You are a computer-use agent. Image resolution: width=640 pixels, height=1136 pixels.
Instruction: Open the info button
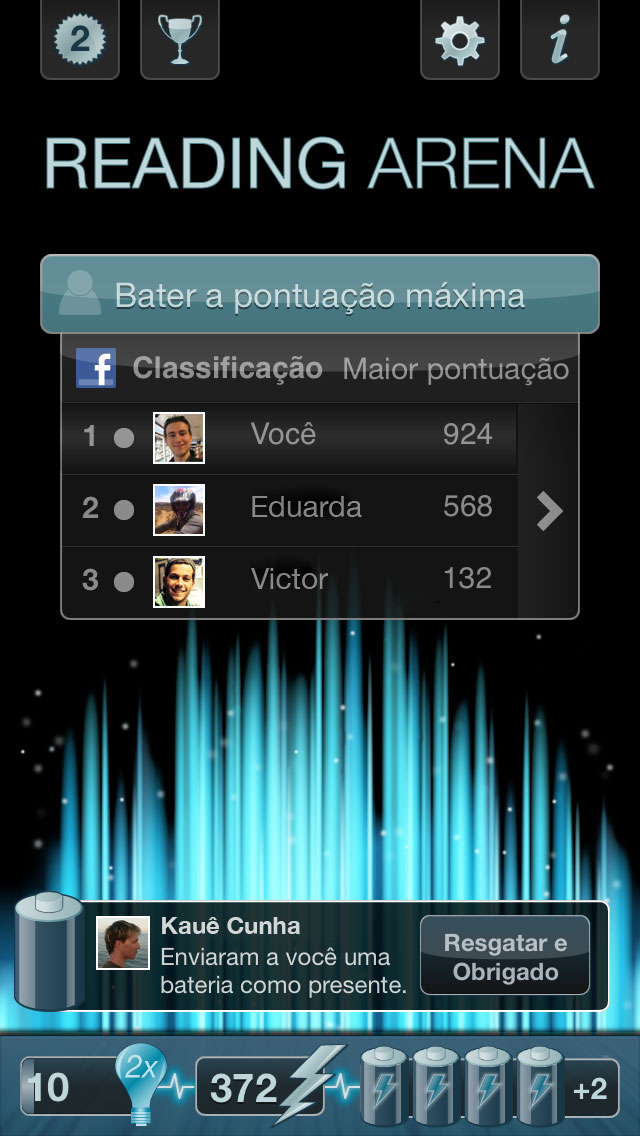pos(560,39)
